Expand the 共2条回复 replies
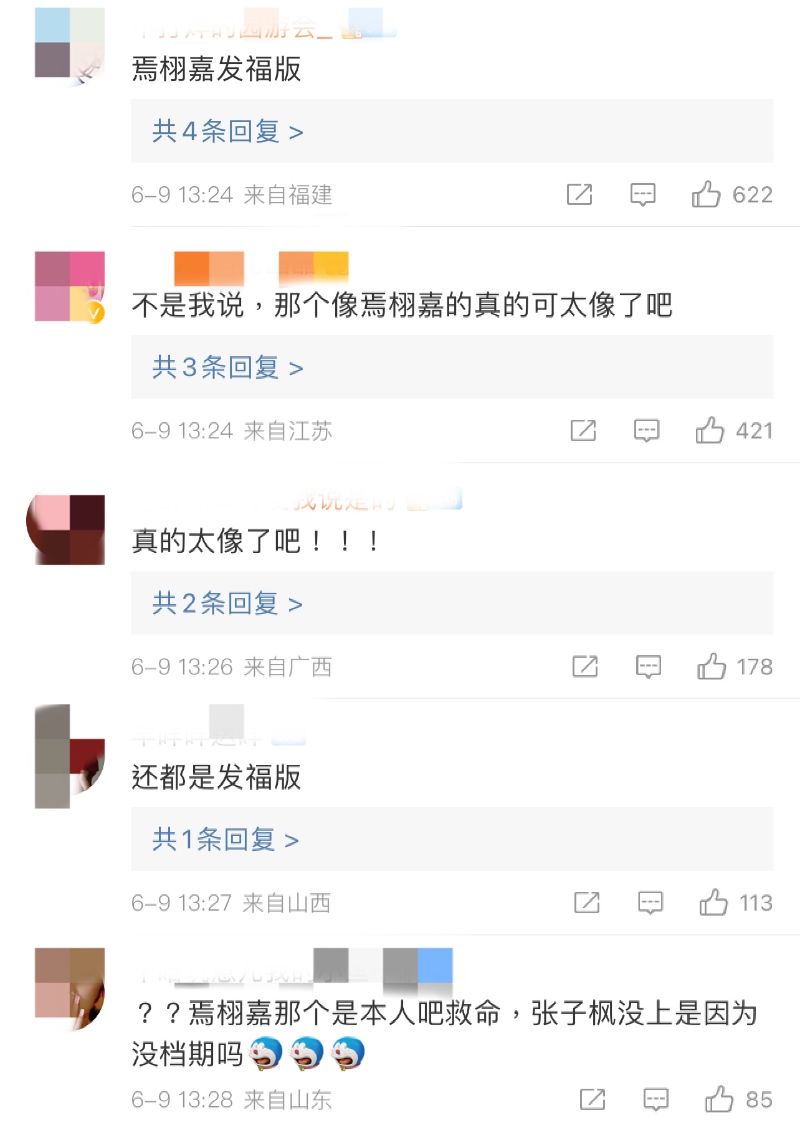The width and height of the screenshot is (800, 1123). [x=228, y=603]
